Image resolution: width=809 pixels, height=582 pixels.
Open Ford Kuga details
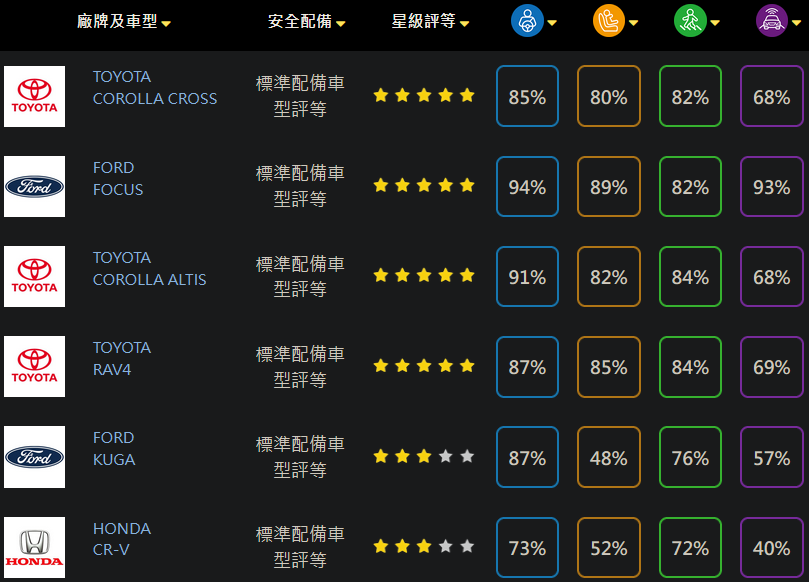click(114, 449)
